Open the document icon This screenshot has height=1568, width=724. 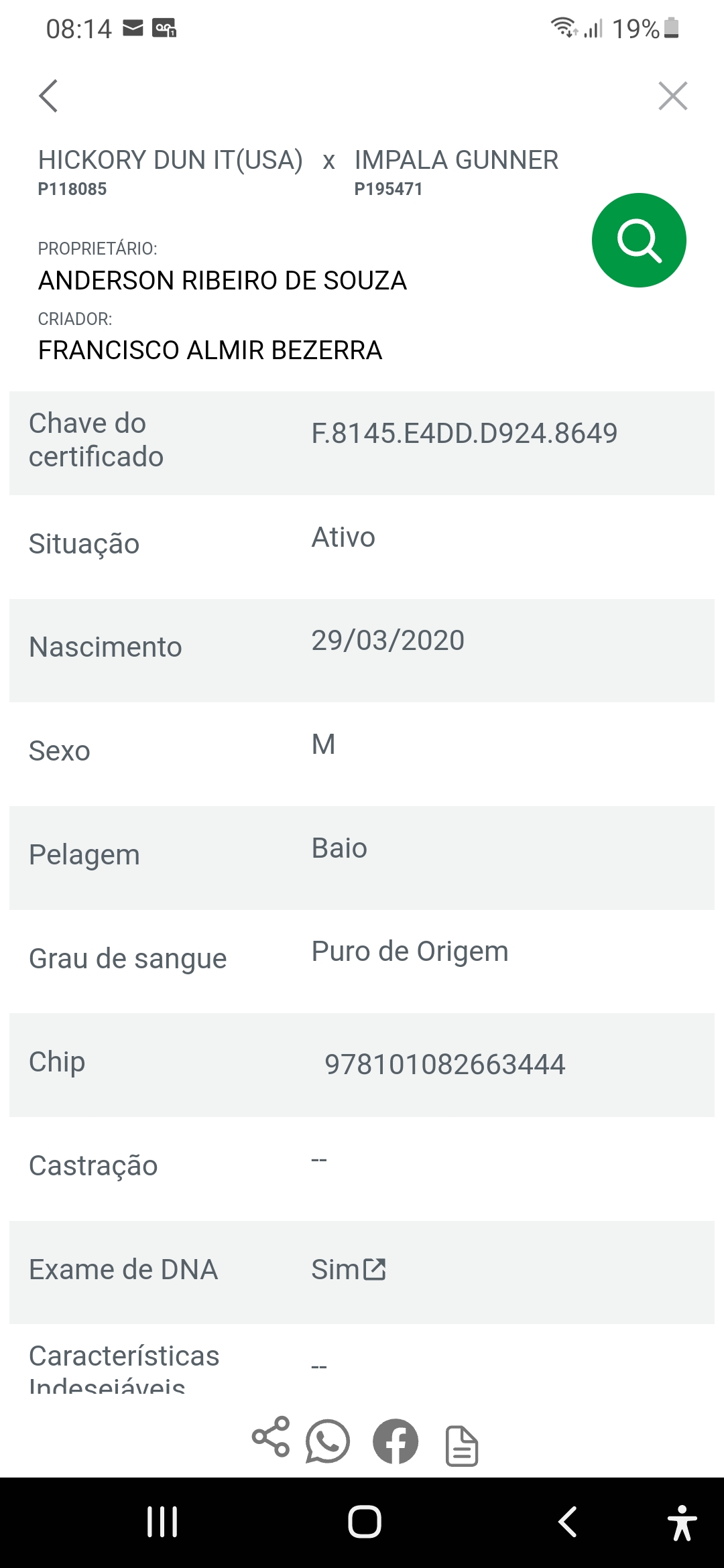[x=462, y=1445]
